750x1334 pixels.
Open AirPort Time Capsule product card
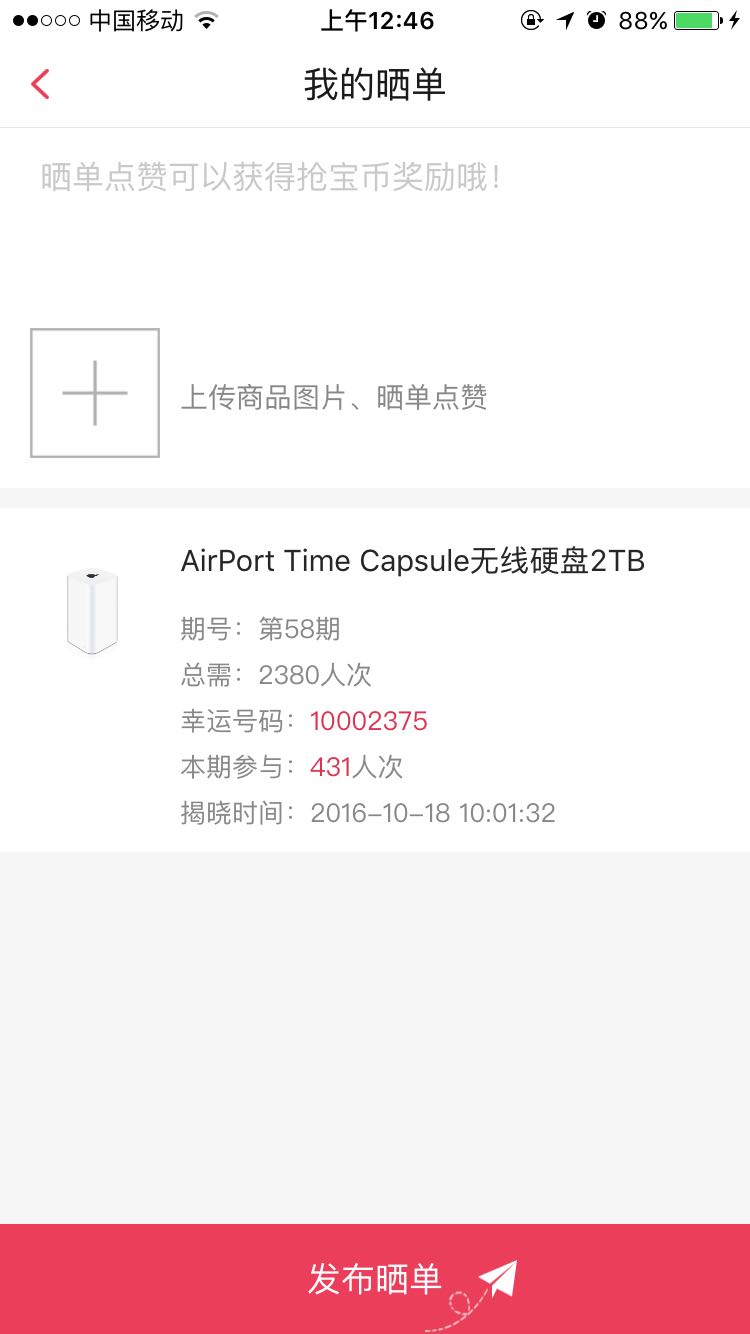(375, 680)
